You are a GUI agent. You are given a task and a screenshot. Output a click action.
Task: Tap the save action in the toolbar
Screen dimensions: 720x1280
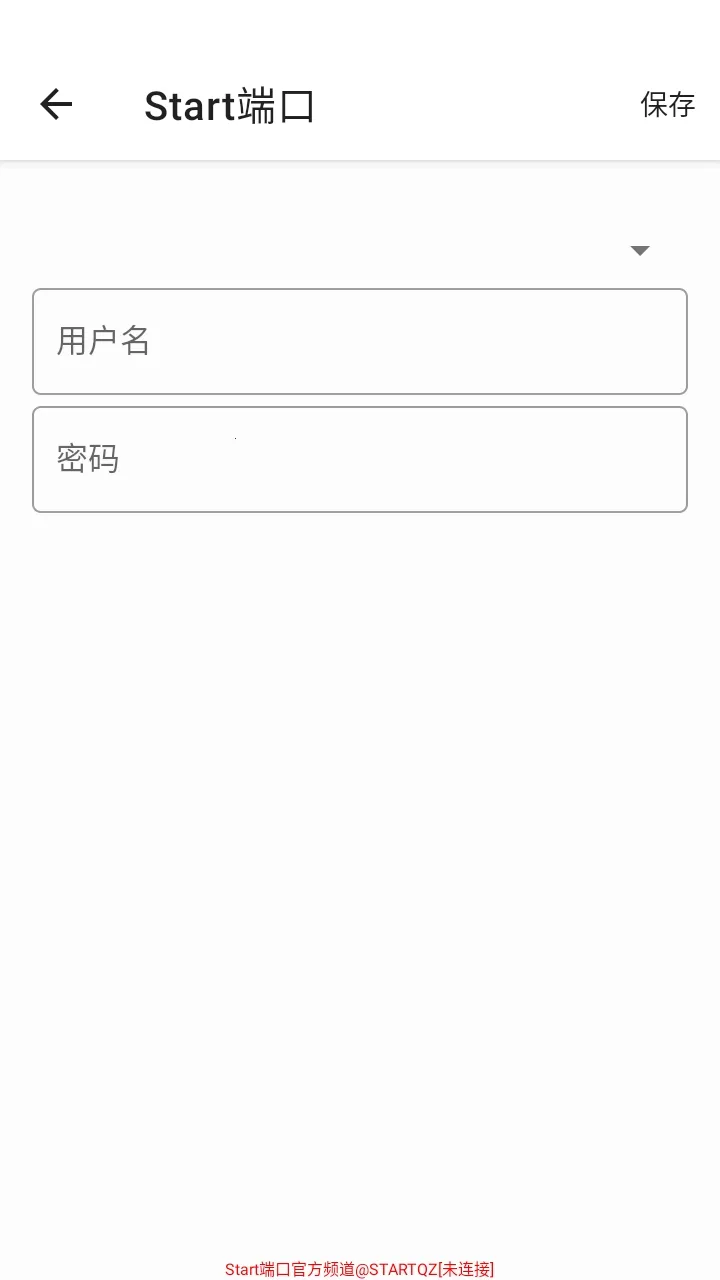pos(667,104)
